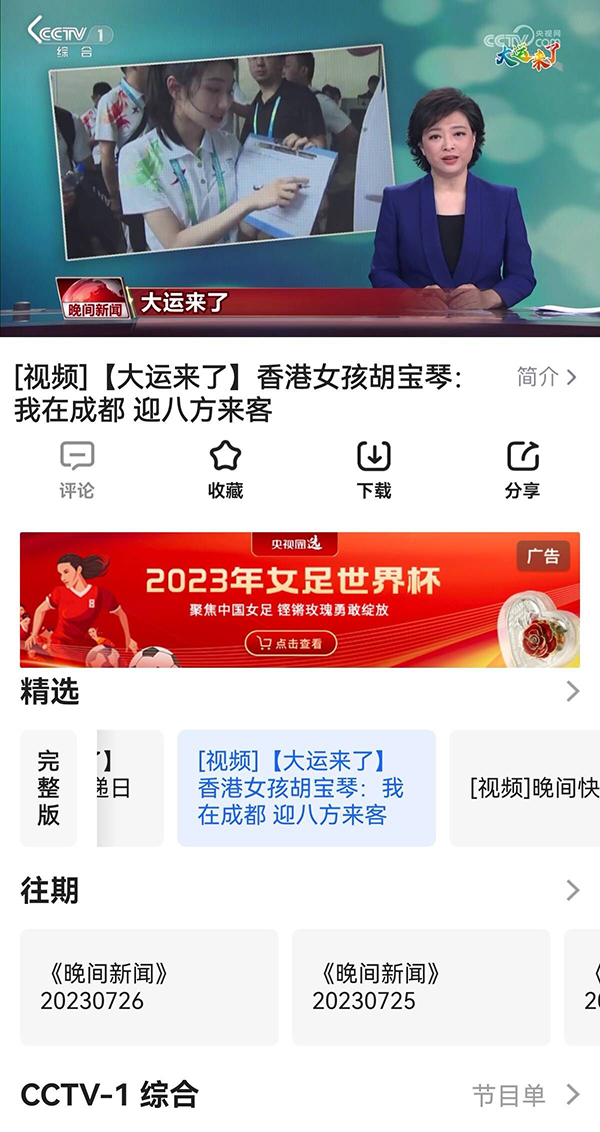Download the video with 下载

(x=374, y=470)
